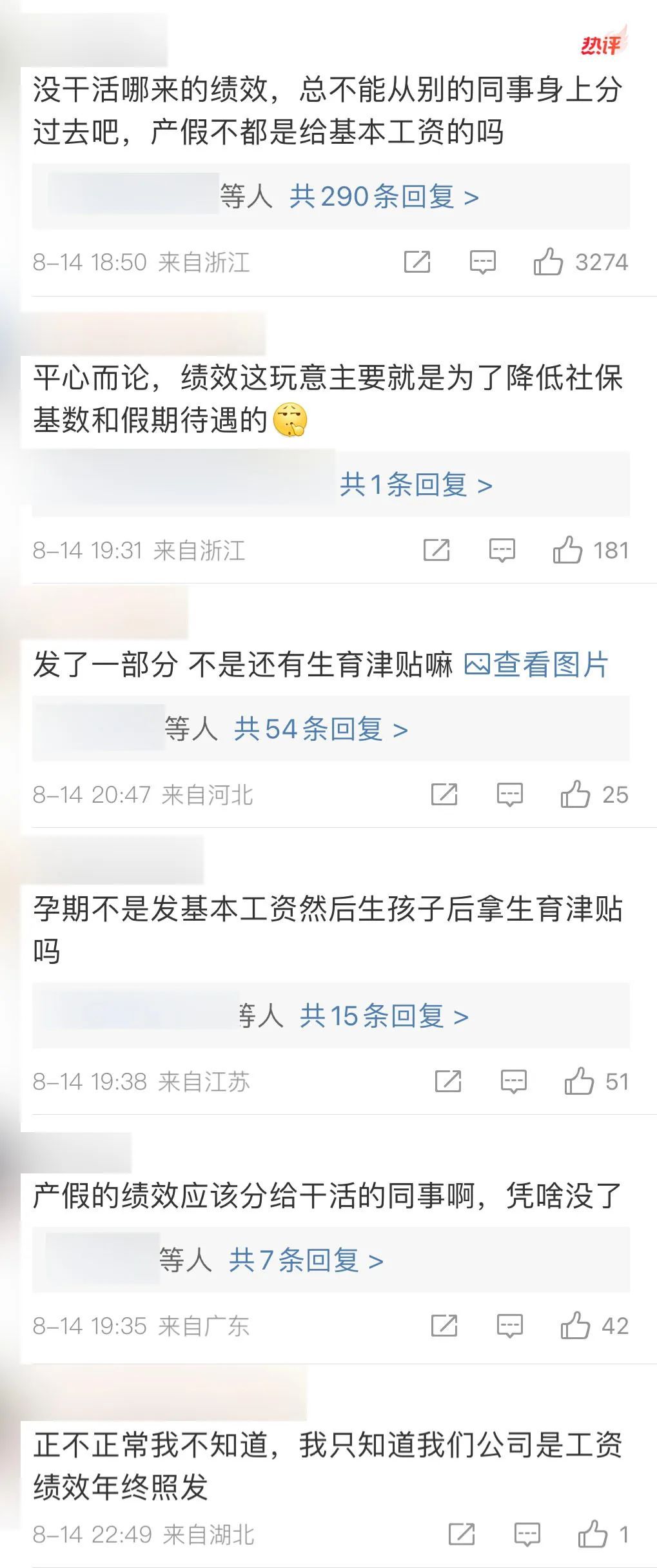Like the Hubei comment with 1 like

[x=593, y=1534]
